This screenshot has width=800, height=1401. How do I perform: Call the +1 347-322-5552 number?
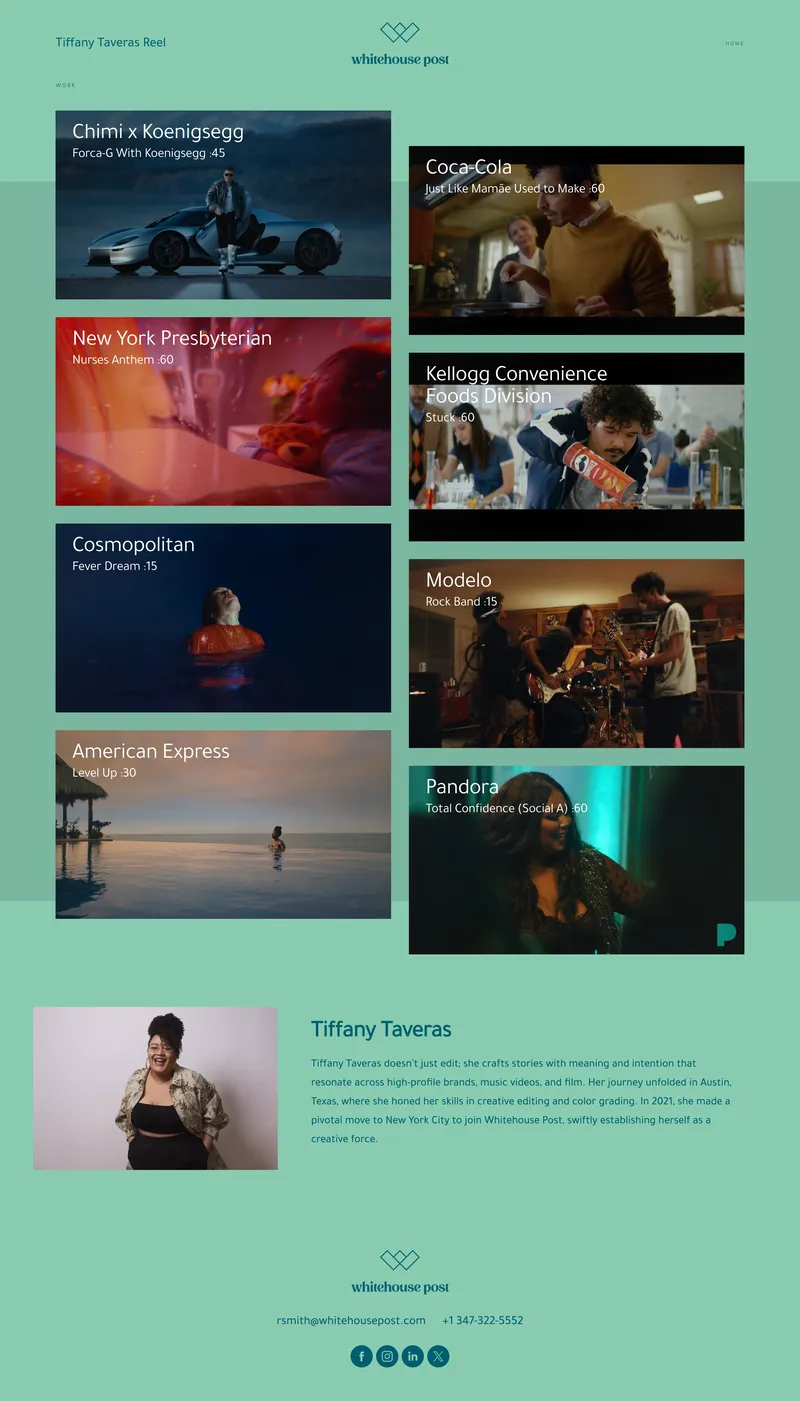click(483, 1320)
